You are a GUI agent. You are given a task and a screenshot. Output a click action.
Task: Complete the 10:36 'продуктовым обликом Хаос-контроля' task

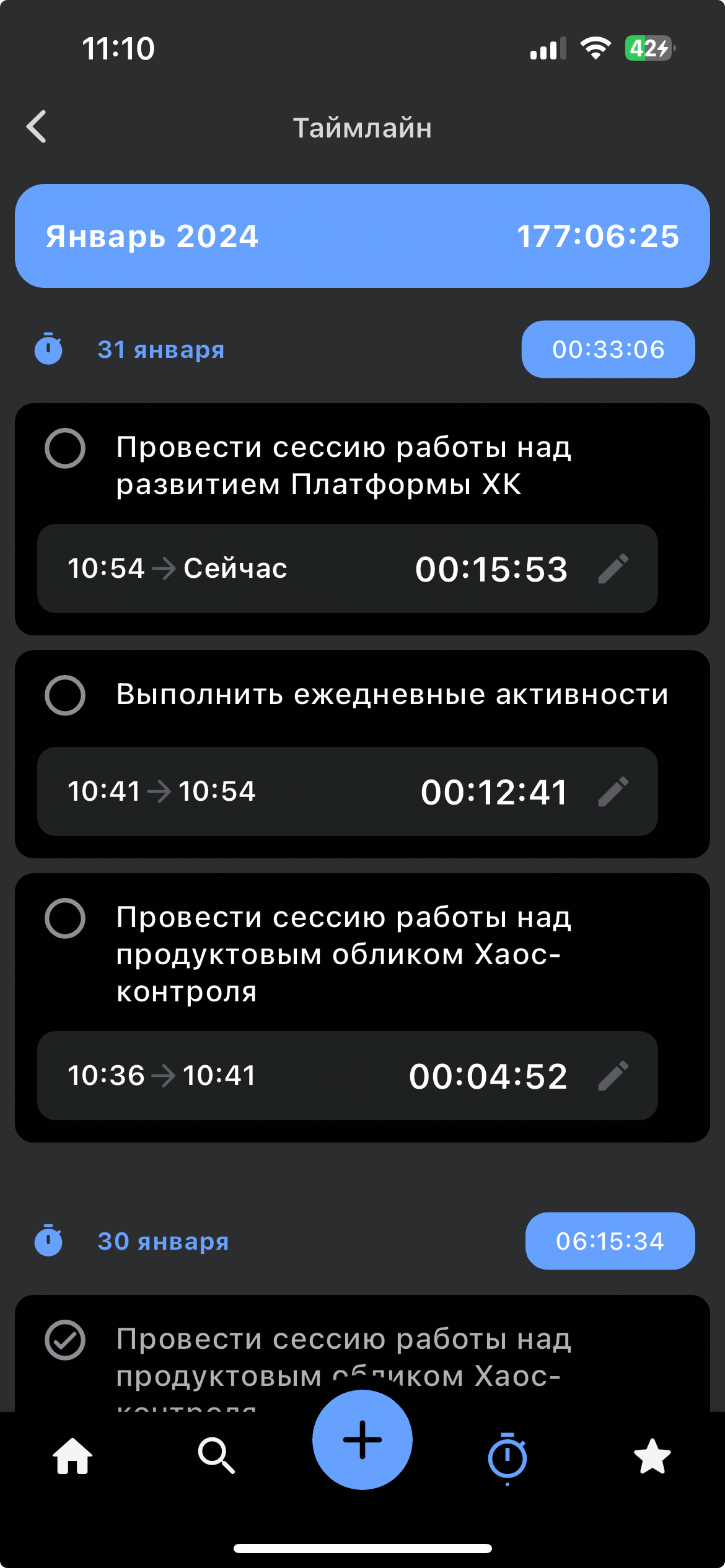pos(65,918)
